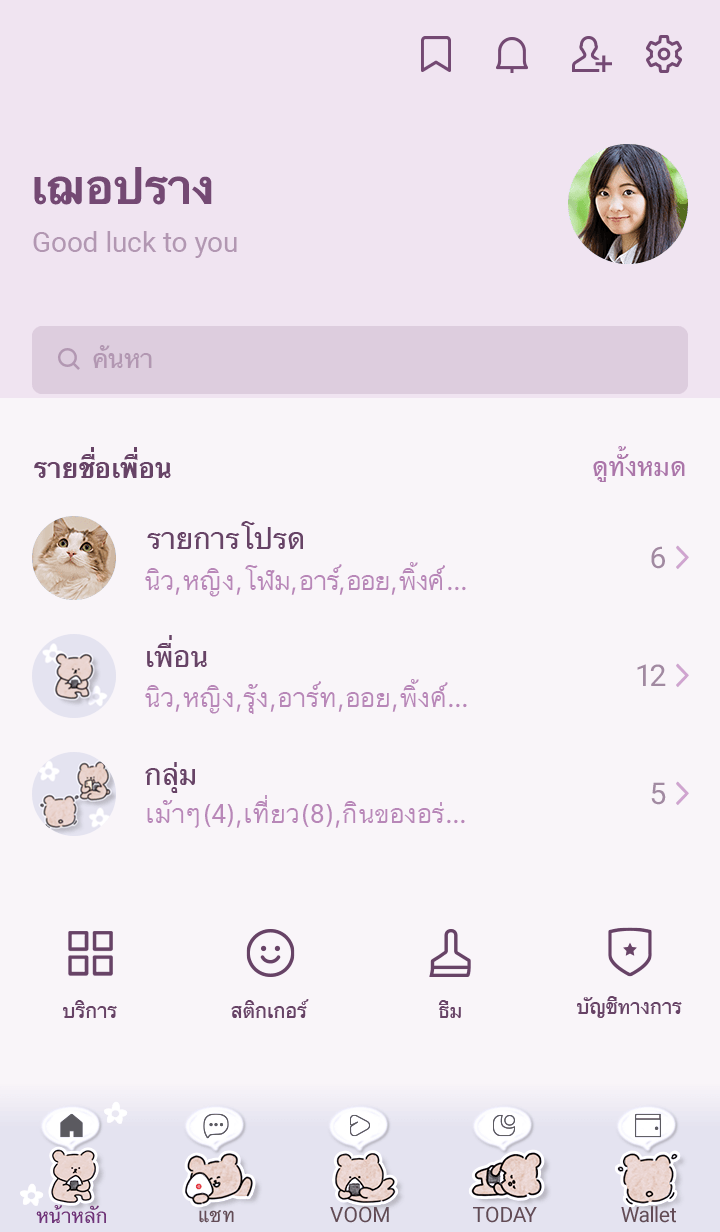
Task: Open the สติกเกอร์ sticker shop
Action: click(x=270, y=972)
